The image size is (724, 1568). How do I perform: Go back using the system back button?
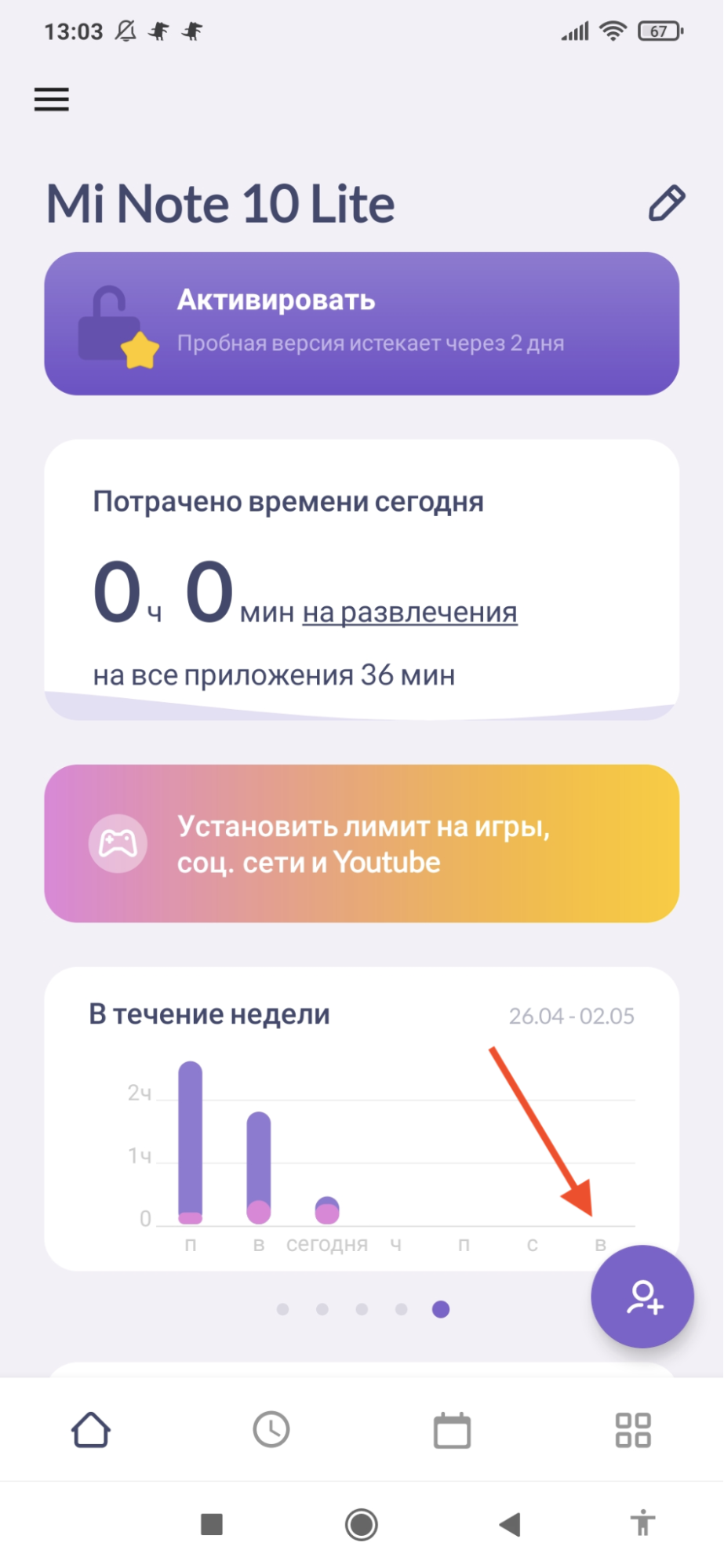[x=510, y=1524]
